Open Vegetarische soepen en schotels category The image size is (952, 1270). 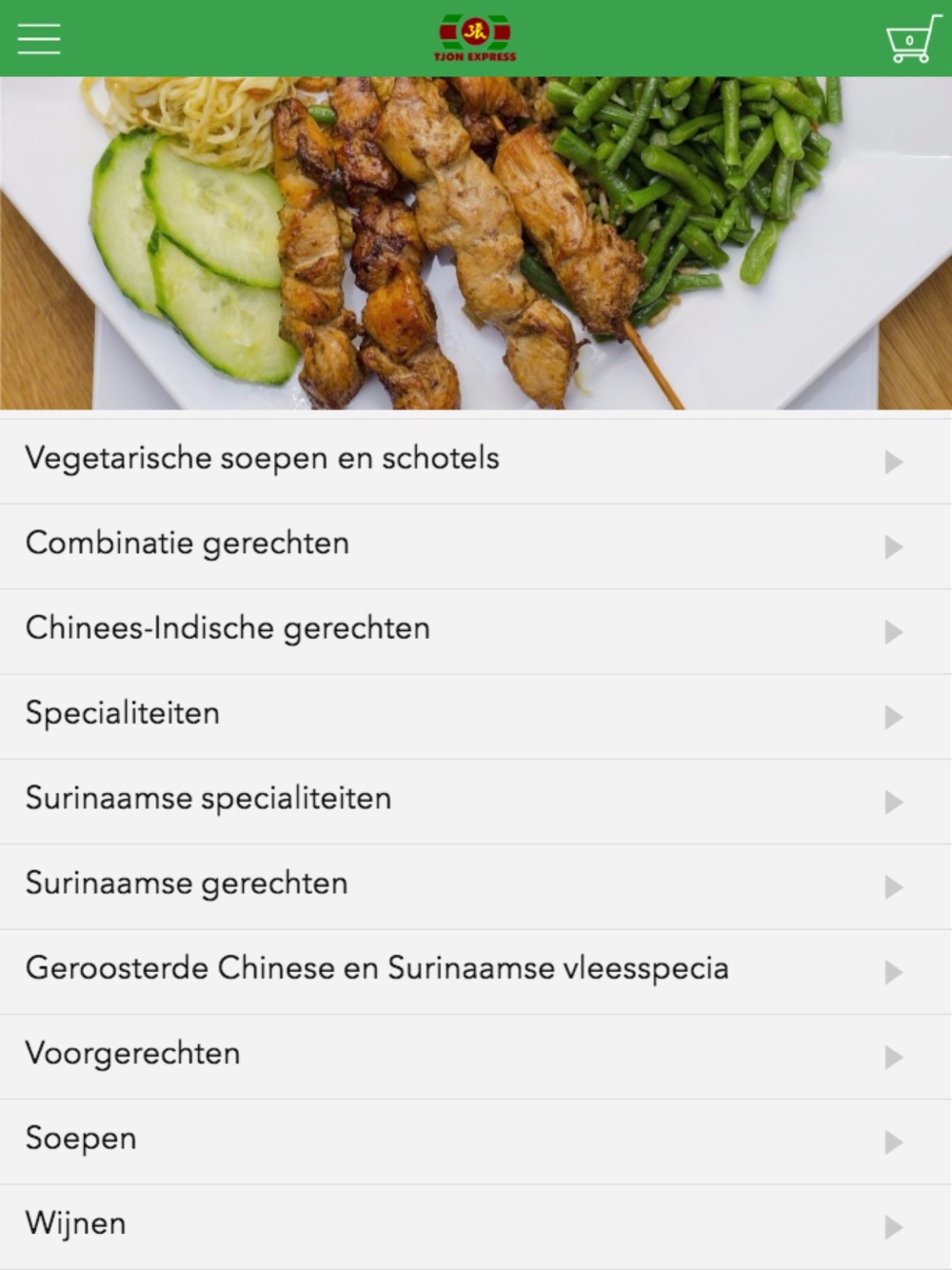476,461
